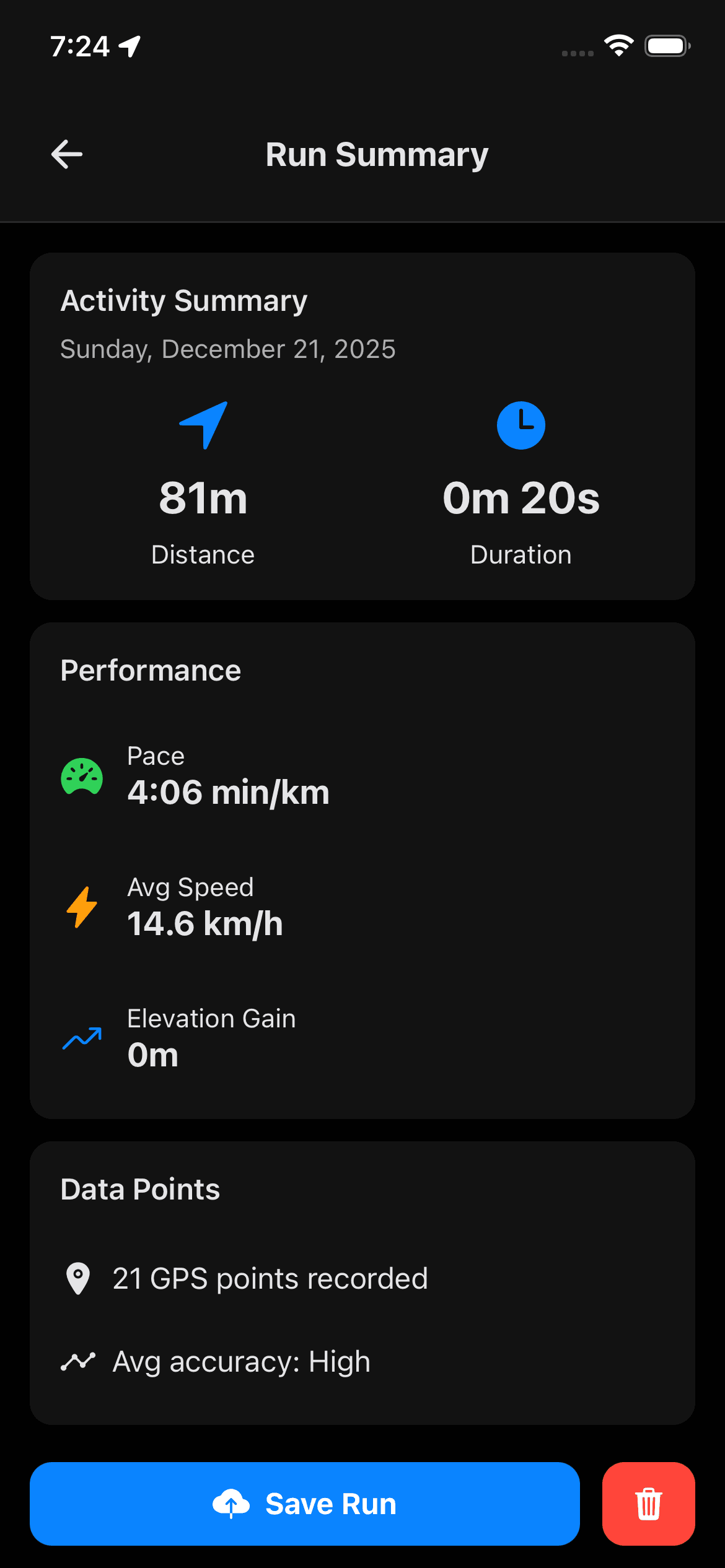Image resolution: width=725 pixels, height=1568 pixels.
Task: Click the trash delete icon
Action: coord(648,1504)
